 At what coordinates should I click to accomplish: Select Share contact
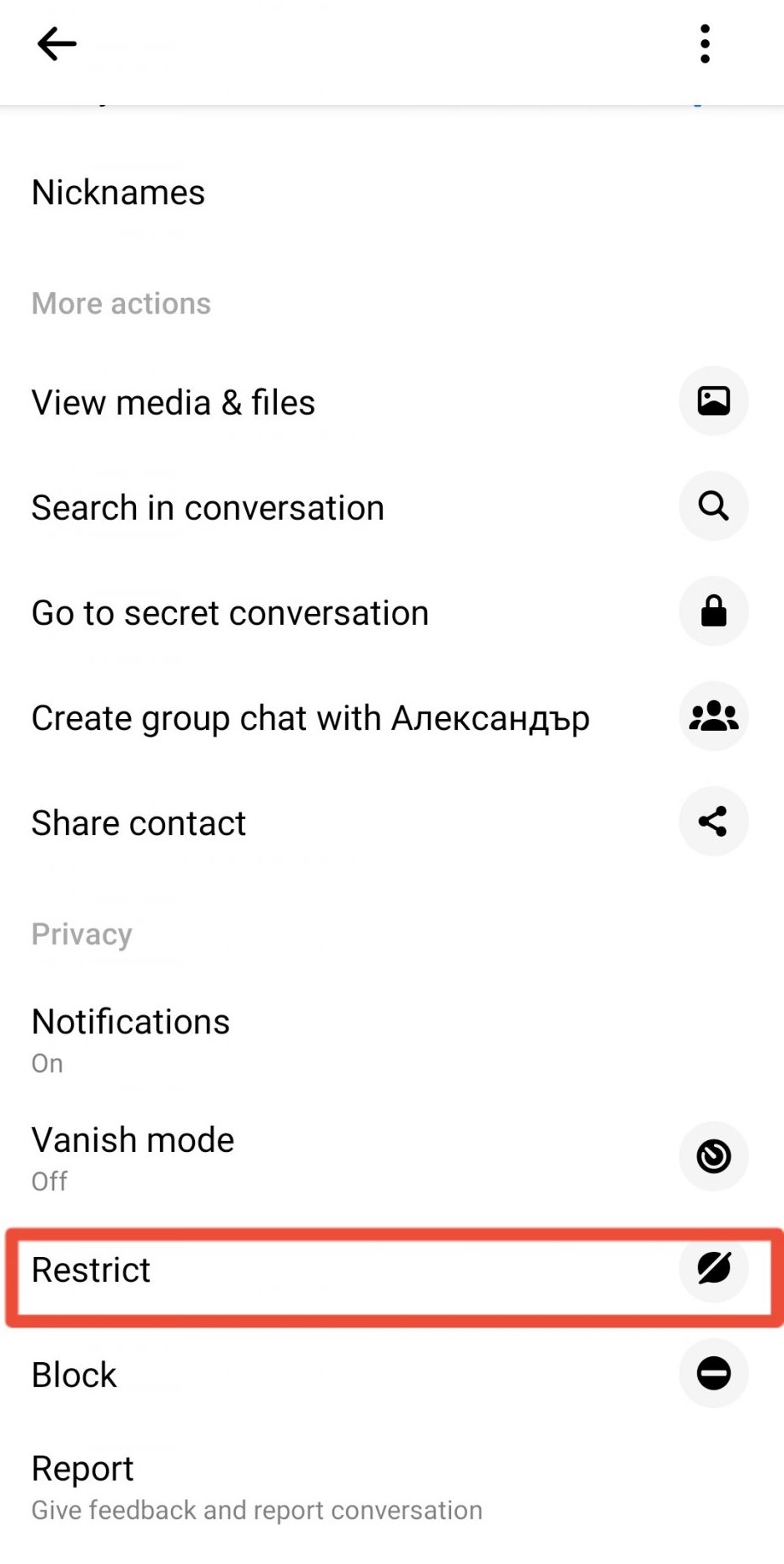point(138,823)
